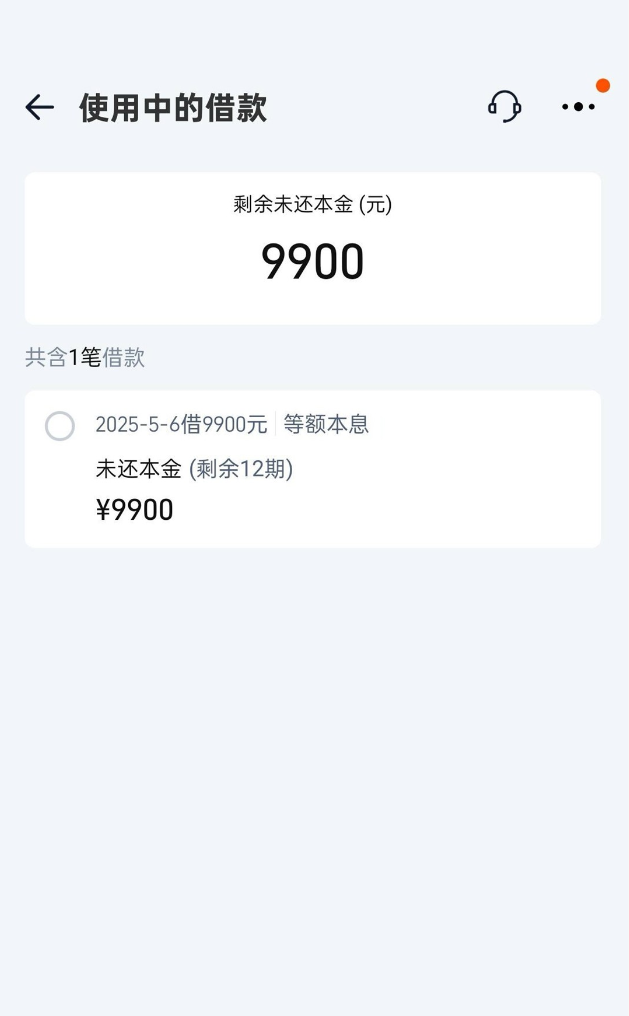Viewport: 629px width, 1016px height.
Task: Go back using the arrow icon
Action: [x=40, y=107]
